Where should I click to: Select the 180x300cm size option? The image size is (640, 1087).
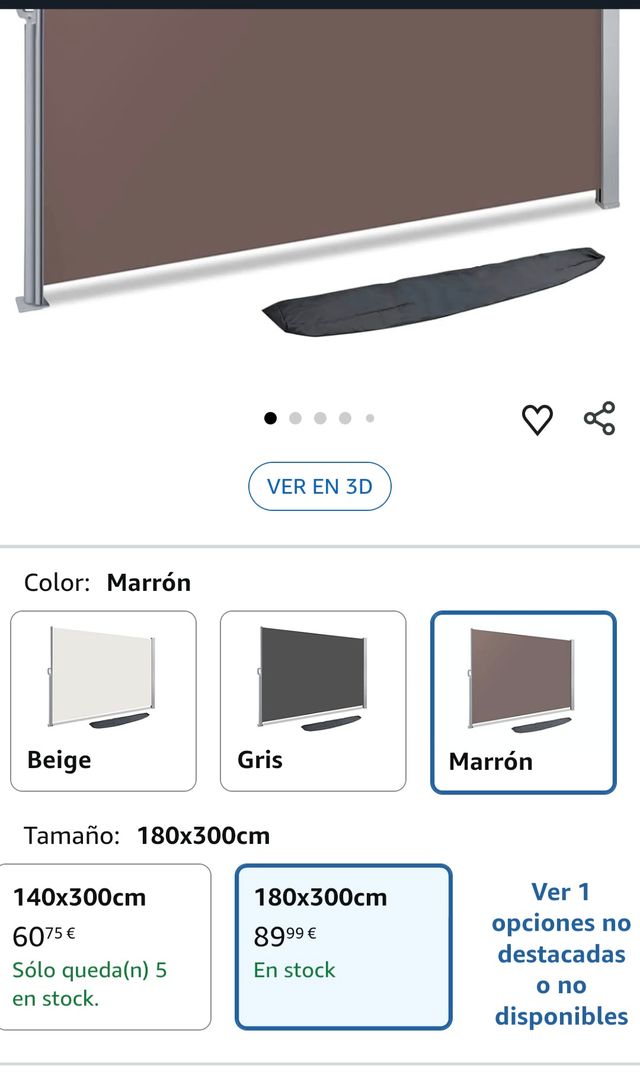[x=343, y=946]
